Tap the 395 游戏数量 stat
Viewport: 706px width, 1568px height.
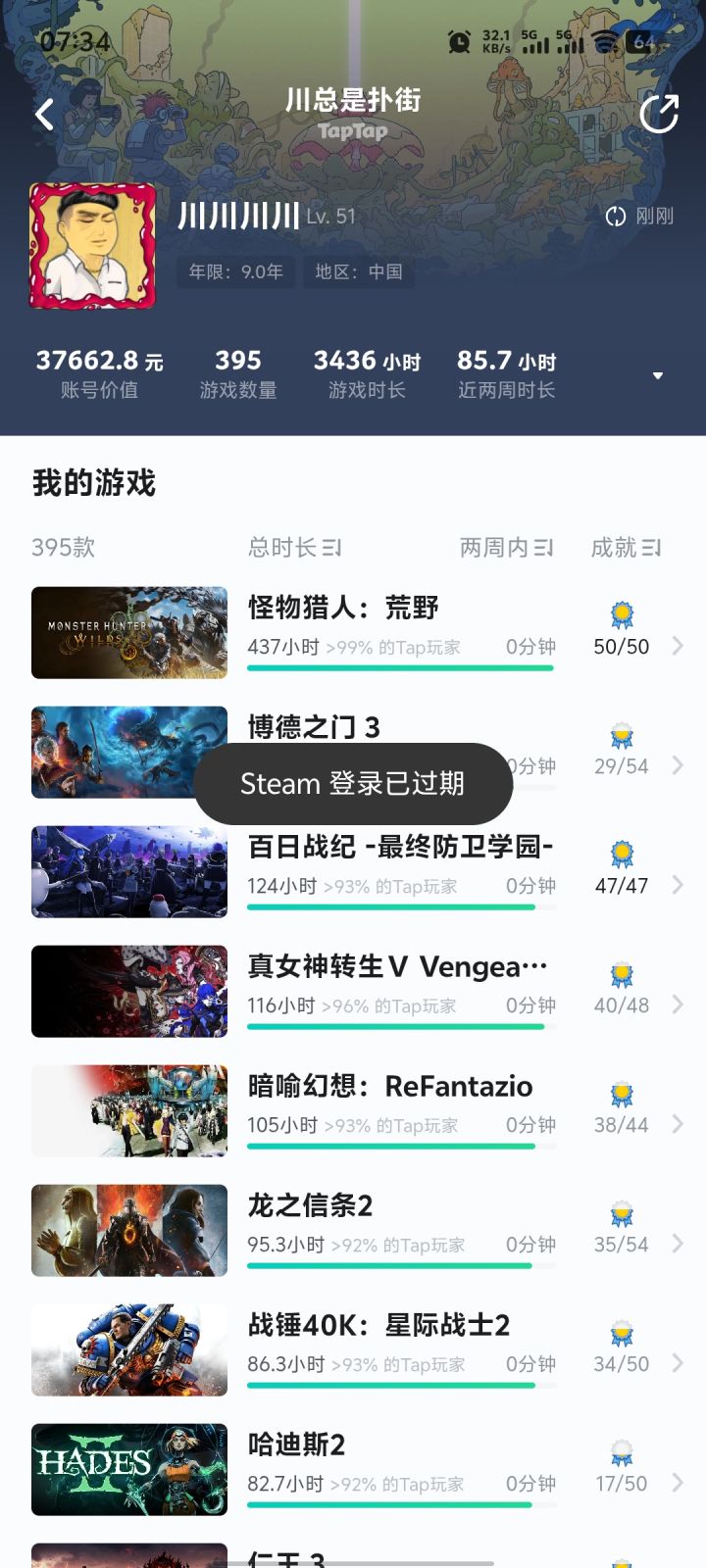pos(238,371)
